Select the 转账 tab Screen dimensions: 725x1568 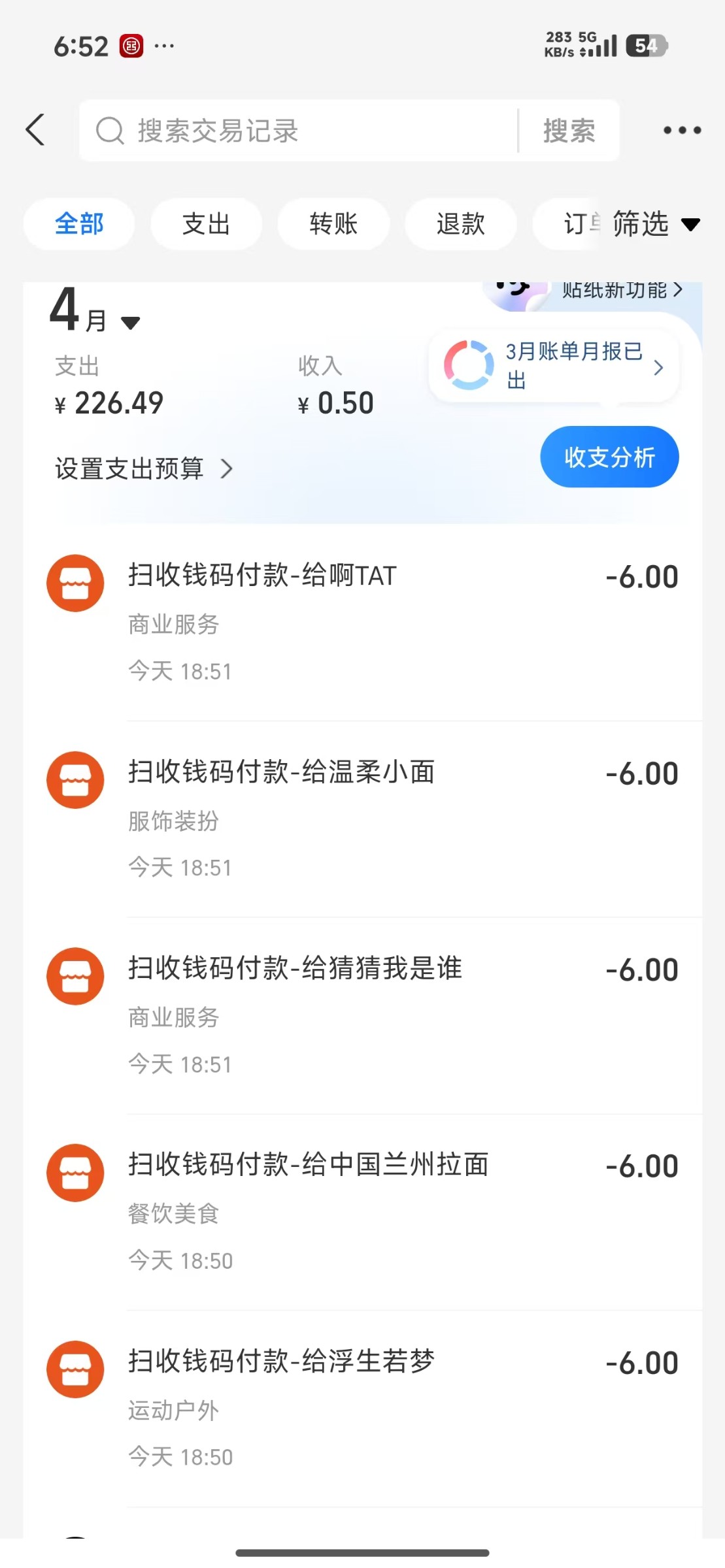333,223
